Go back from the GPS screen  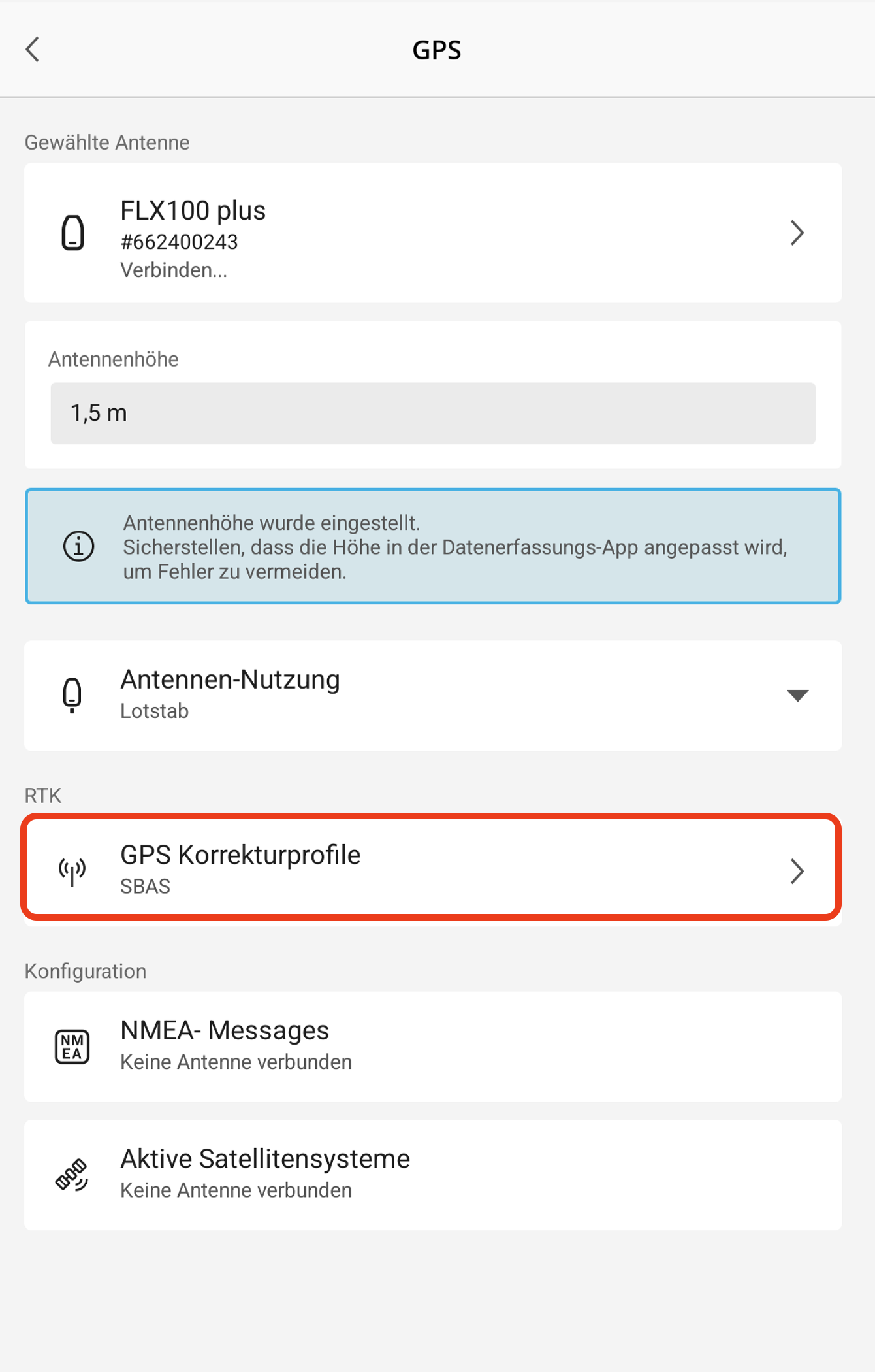pos(33,50)
